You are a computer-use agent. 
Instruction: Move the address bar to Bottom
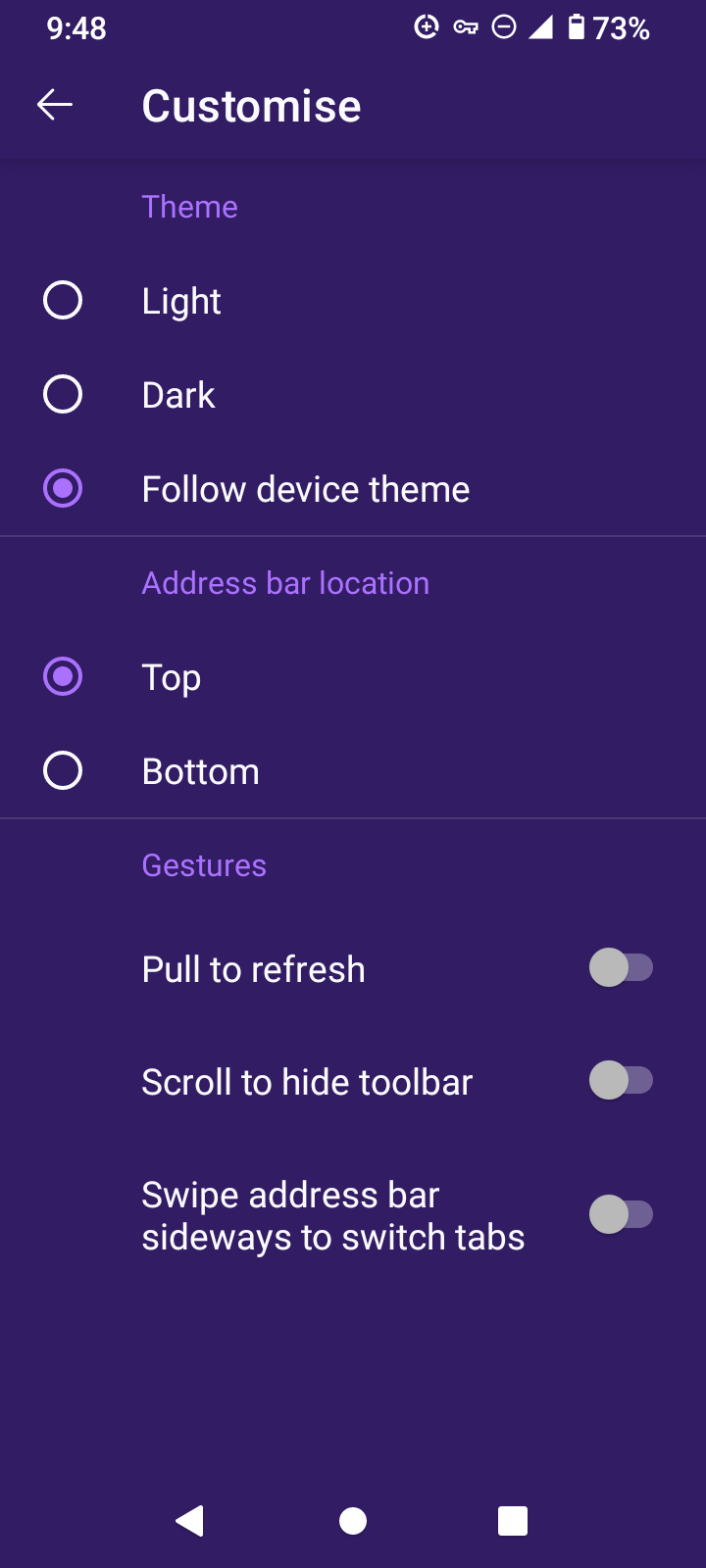[63, 771]
